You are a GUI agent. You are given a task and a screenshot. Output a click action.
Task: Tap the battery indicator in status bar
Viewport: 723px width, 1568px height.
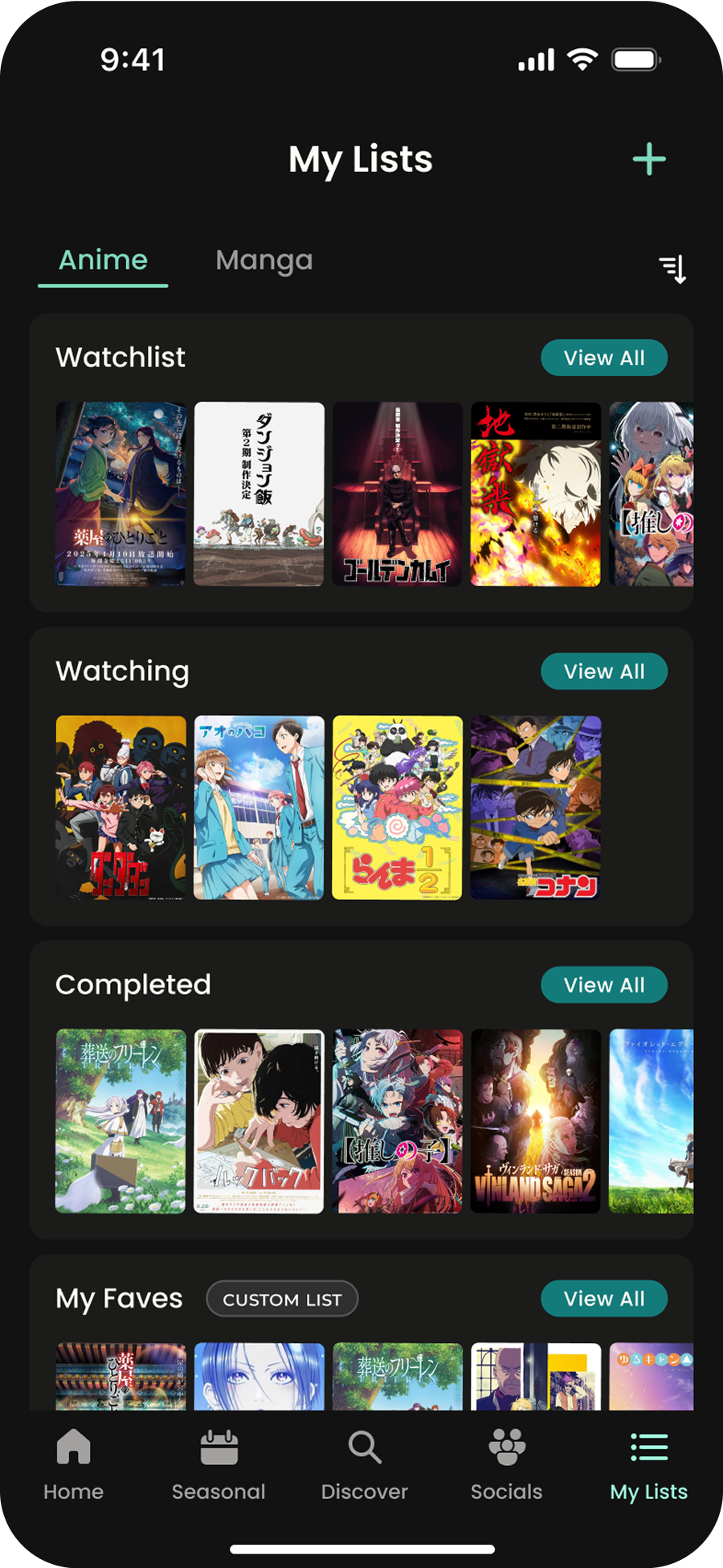click(634, 58)
